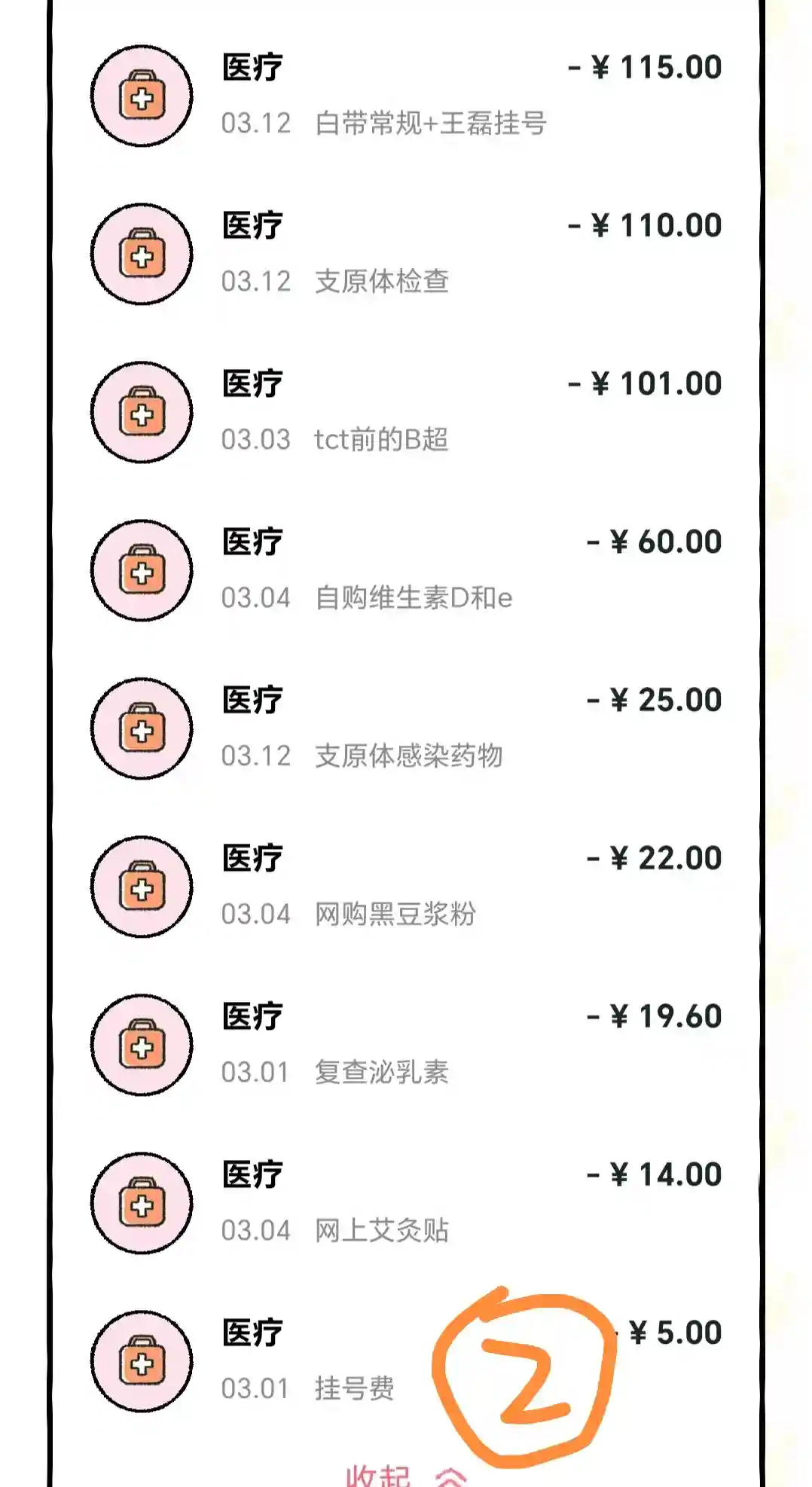Viewport: 812px width, 1487px height.
Task: View the 网购黑豆浆粉 expense record
Action: tap(407, 887)
